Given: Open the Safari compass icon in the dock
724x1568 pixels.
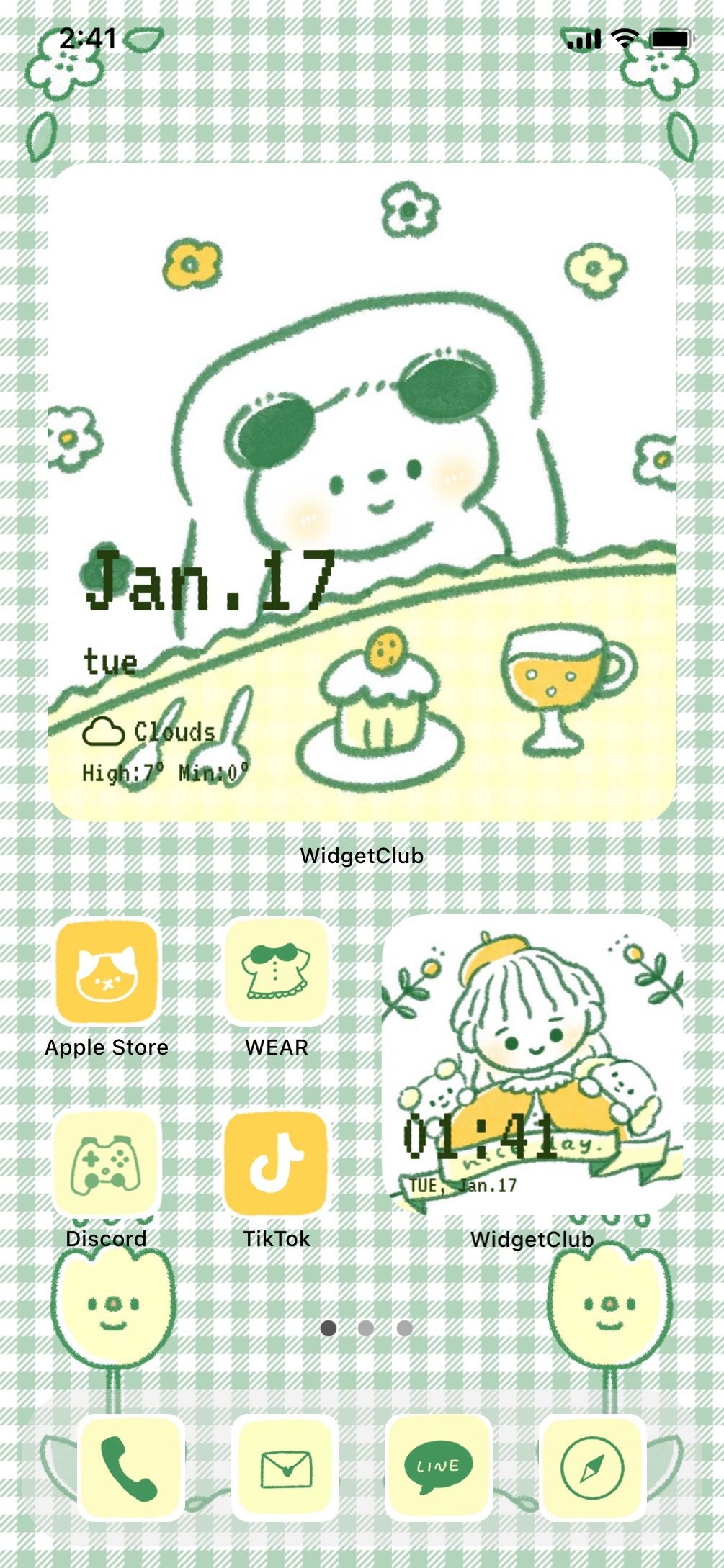Looking at the screenshot, I should click(x=593, y=1467).
